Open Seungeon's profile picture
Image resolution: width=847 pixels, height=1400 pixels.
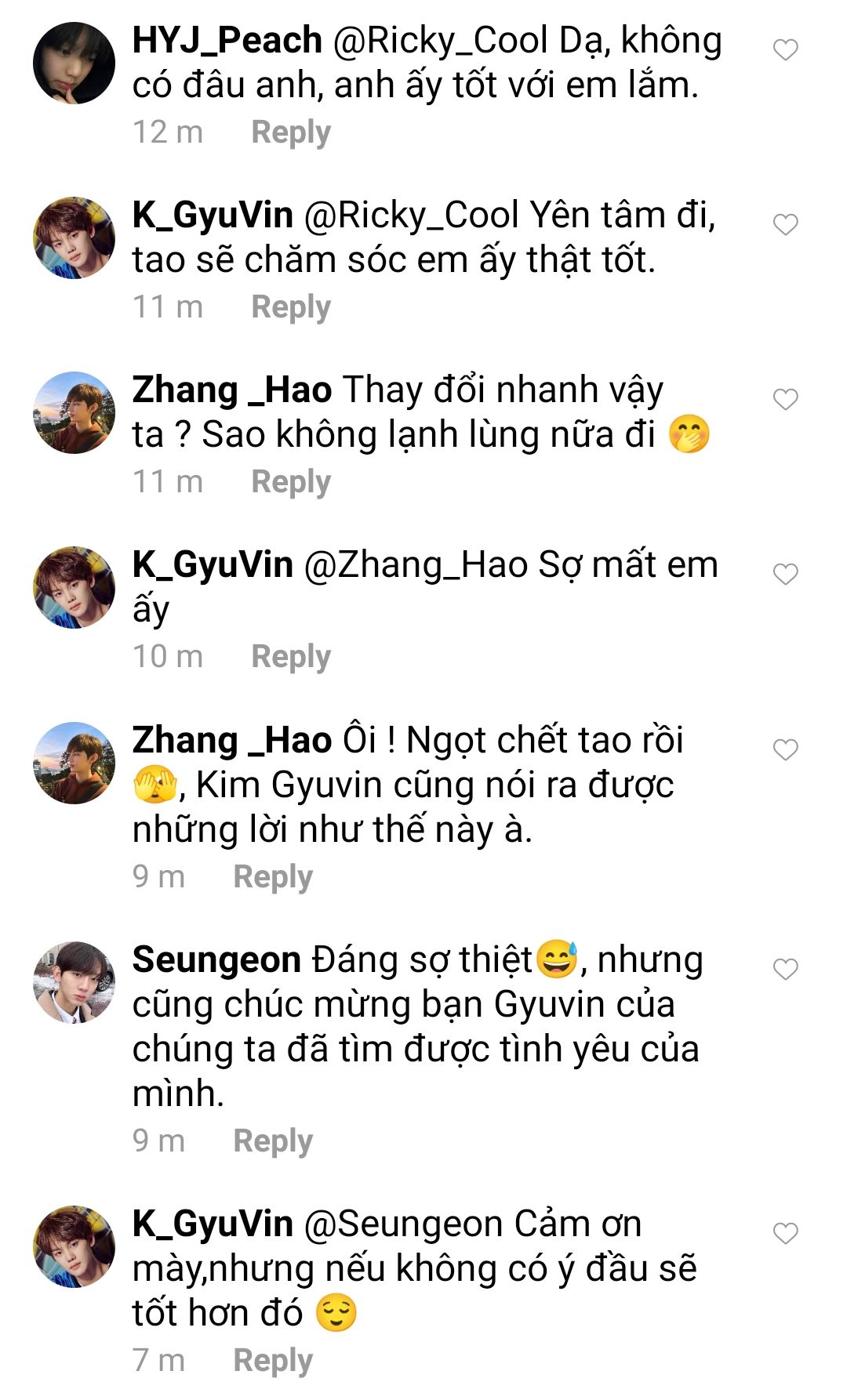[x=74, y=982]
